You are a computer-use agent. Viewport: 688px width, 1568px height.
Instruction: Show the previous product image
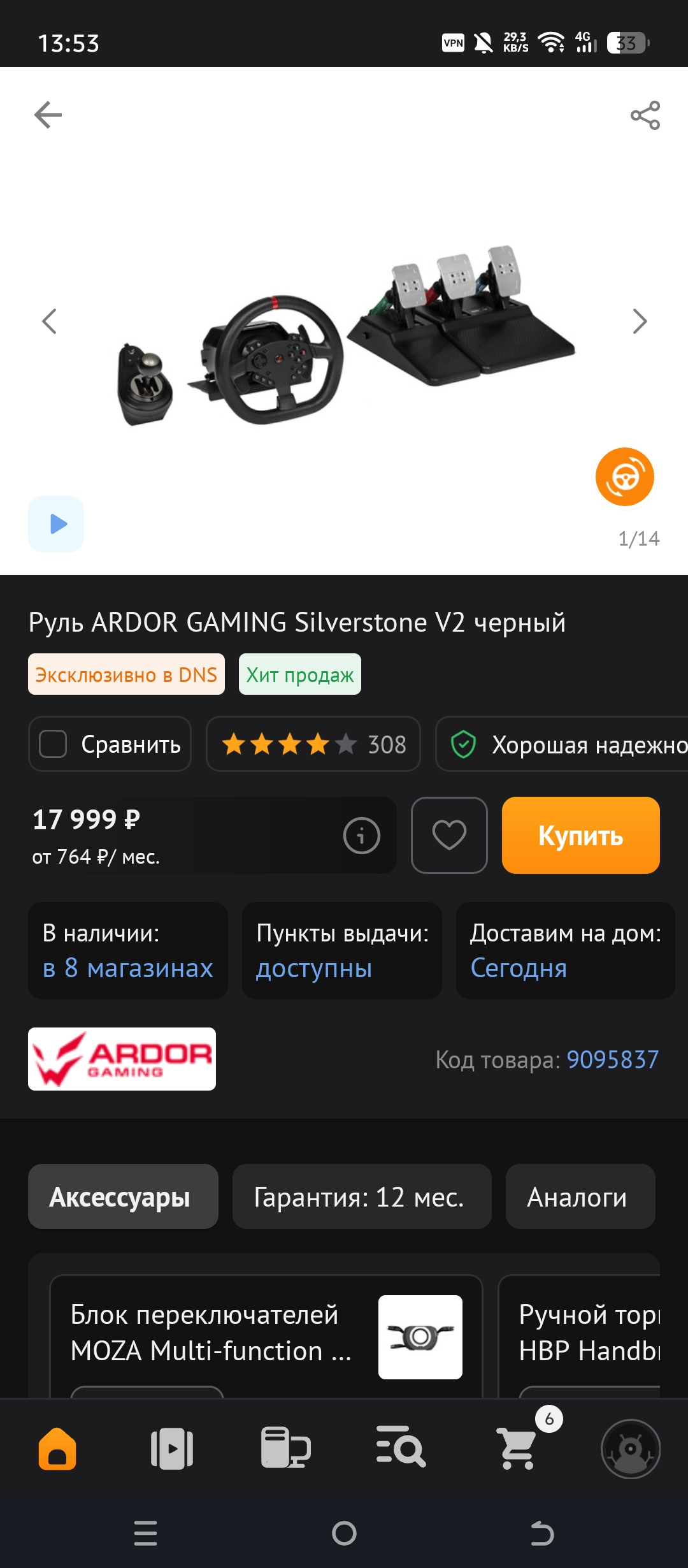point(49,321)
